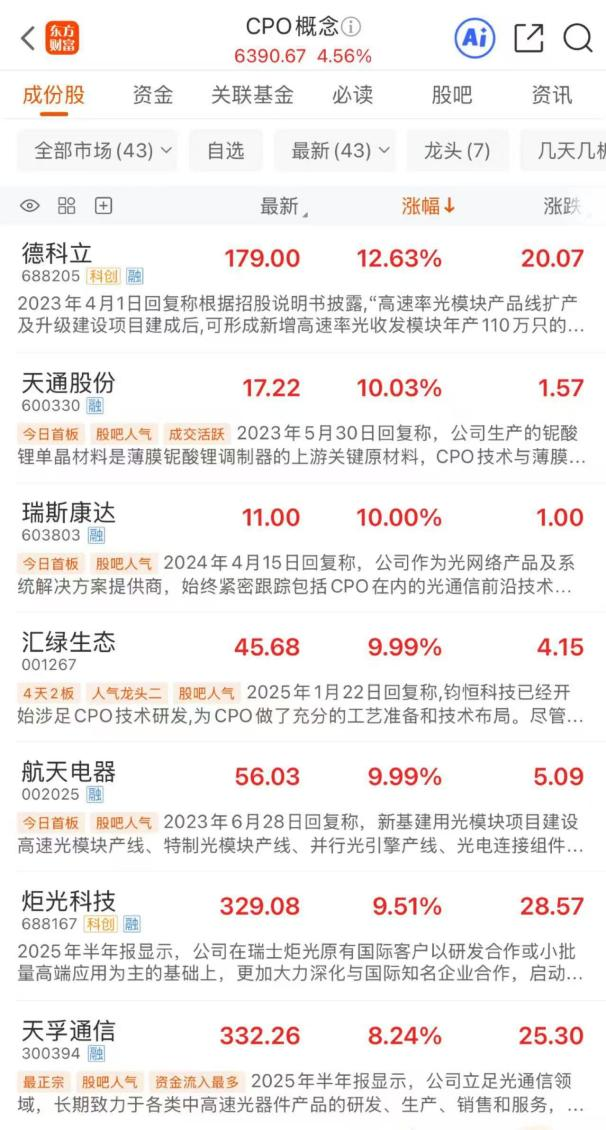Go back using the top-left arrow
Viewport: 606px width, 1130px height.
click(28, 40)
